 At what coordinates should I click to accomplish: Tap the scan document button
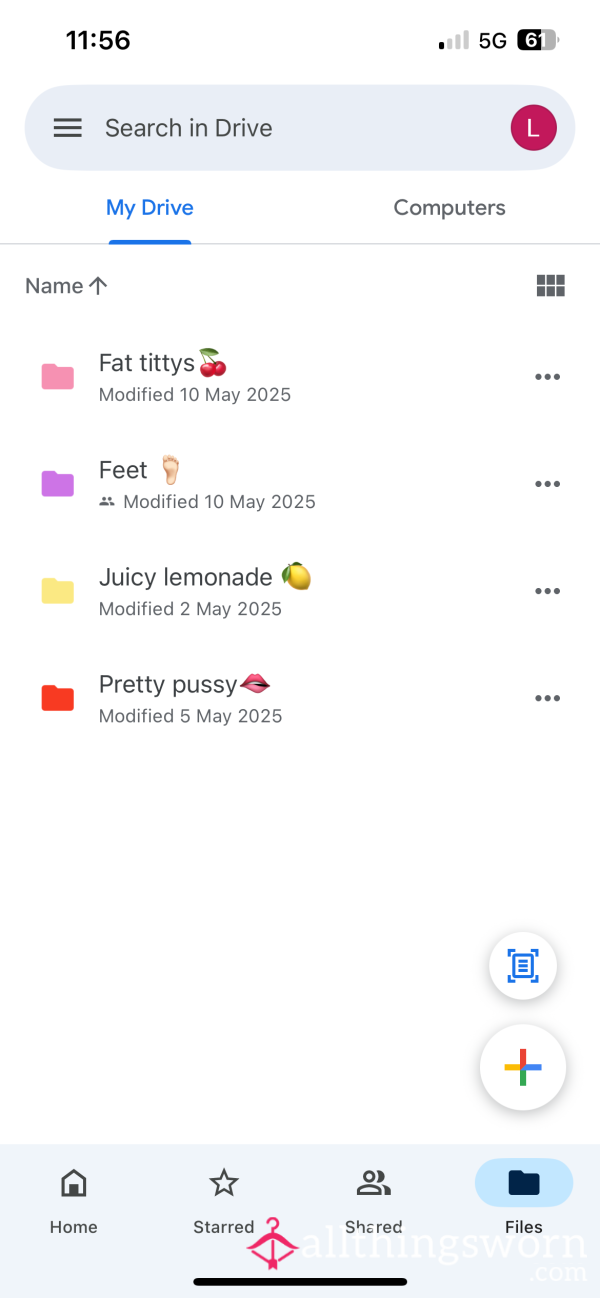click(x=523, y=966)
